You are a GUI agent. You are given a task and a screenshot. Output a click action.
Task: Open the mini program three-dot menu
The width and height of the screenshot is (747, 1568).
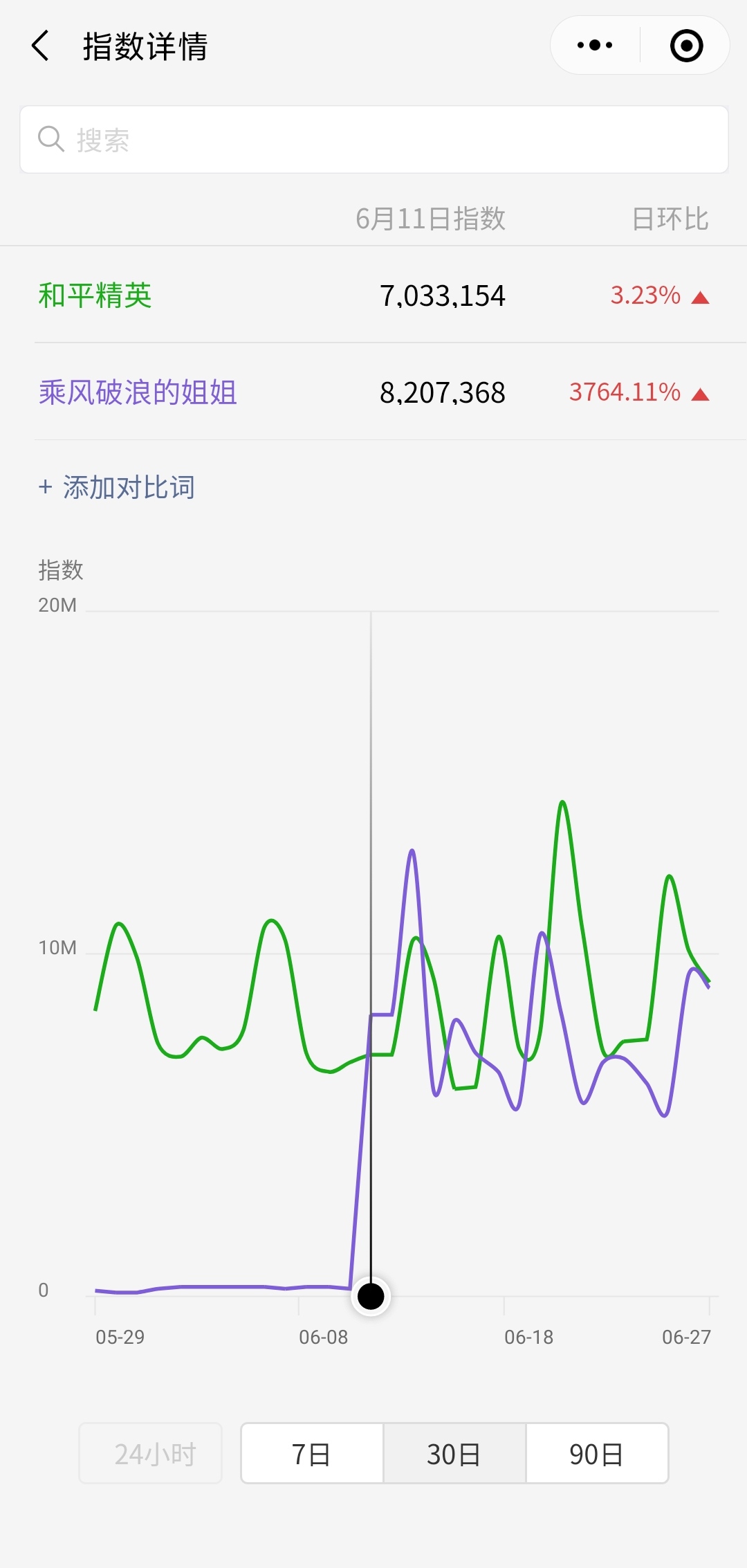[x=595, y=46]
